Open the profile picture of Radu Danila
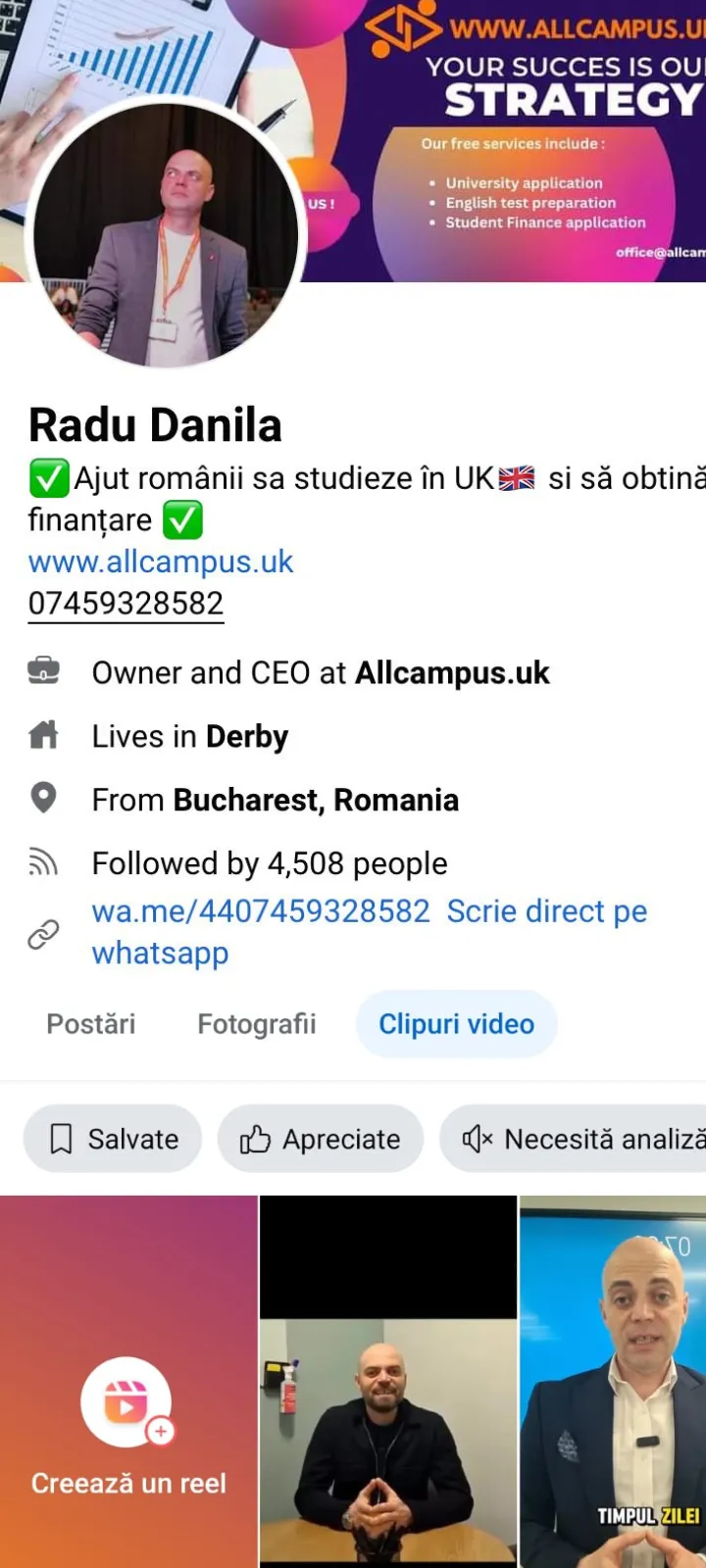 click(165, 235)
